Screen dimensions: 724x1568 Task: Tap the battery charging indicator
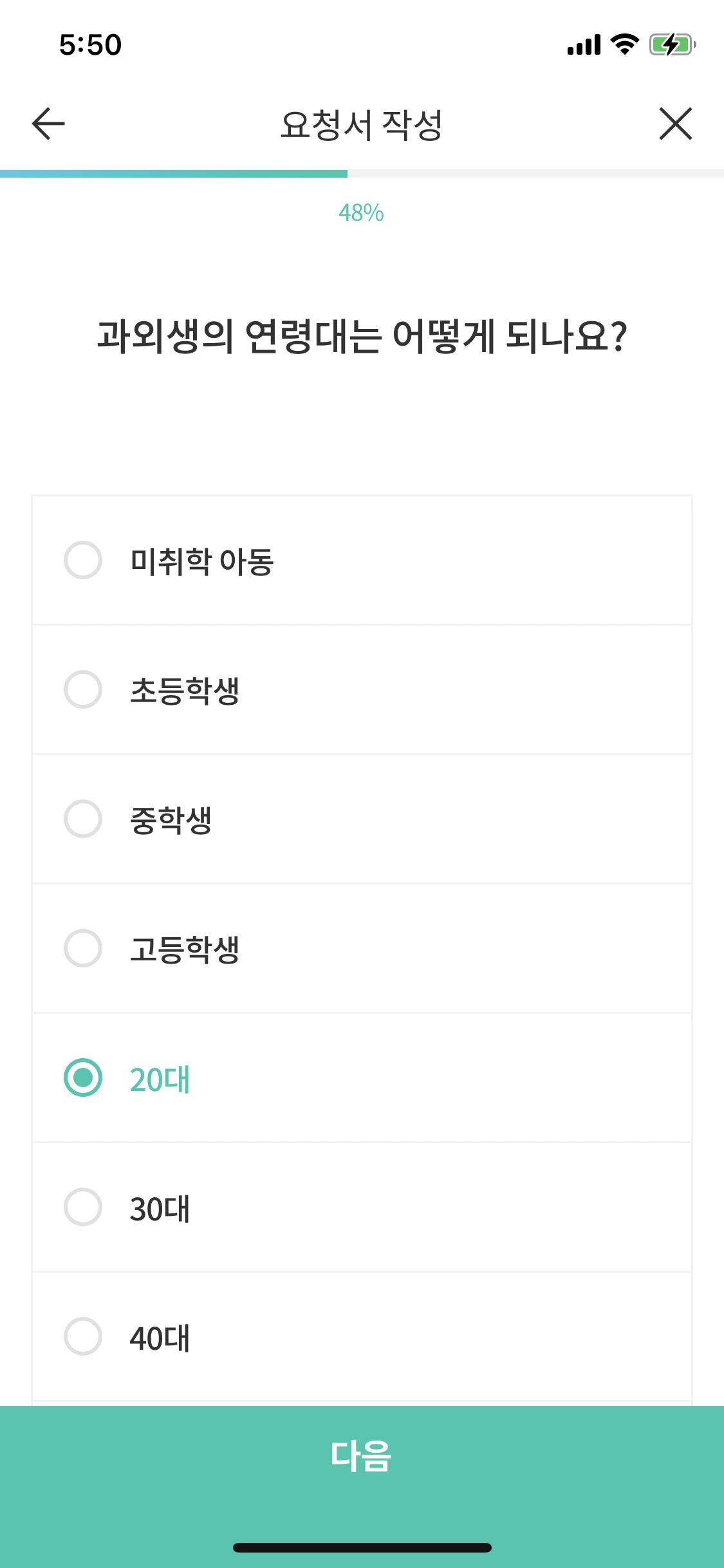tap(670, 45)
